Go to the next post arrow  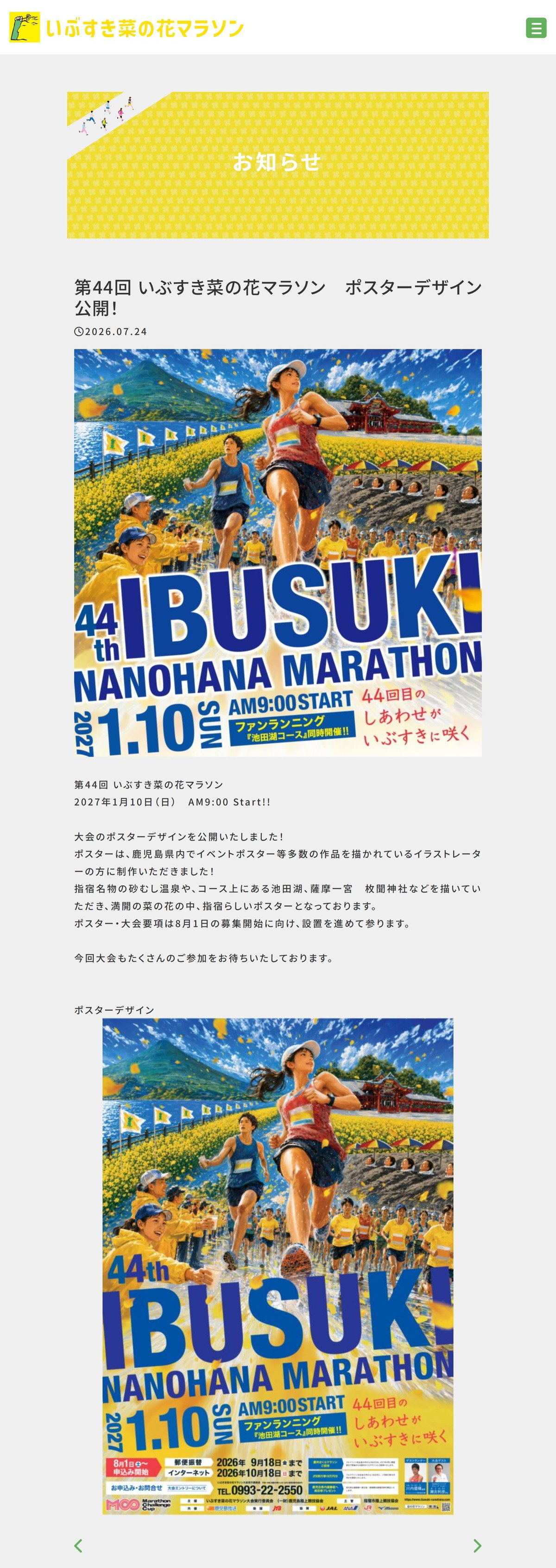tap(477, 1545)
